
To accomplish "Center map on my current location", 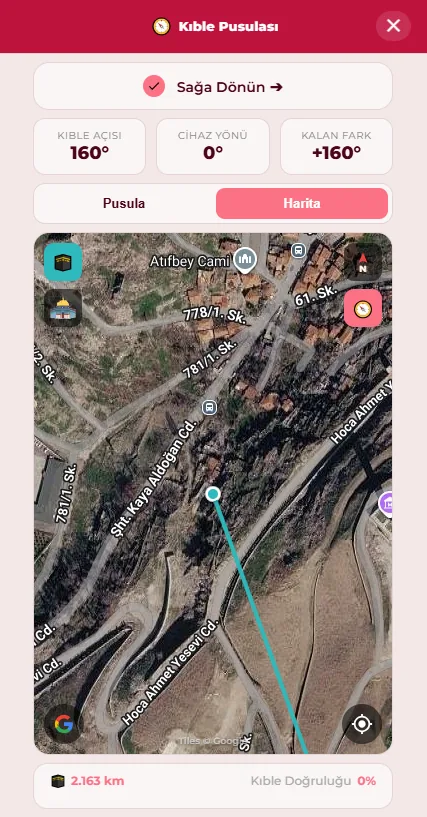I will pyautogui.click(x=362, y=724).
